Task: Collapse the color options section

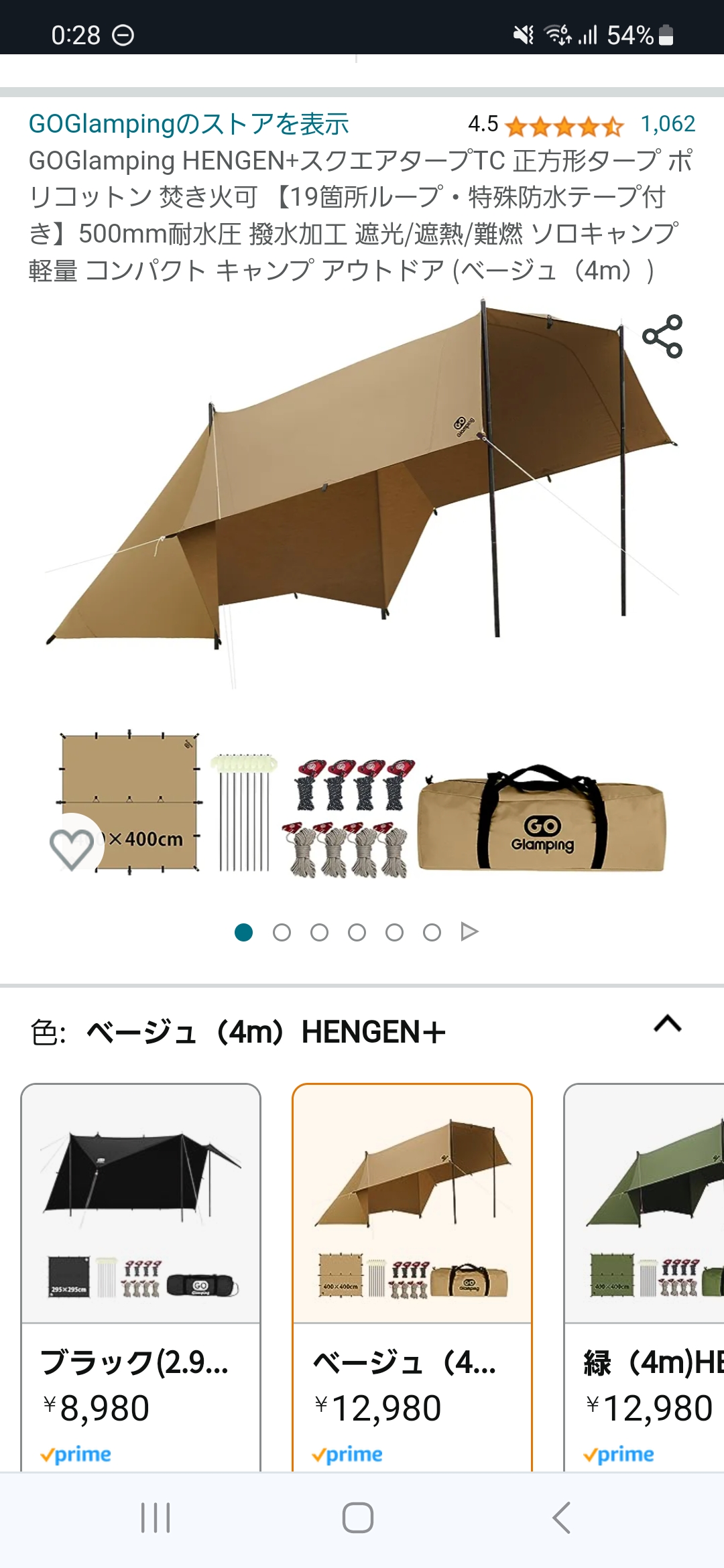Action: pyautogui.click(x=667, y=1024)
